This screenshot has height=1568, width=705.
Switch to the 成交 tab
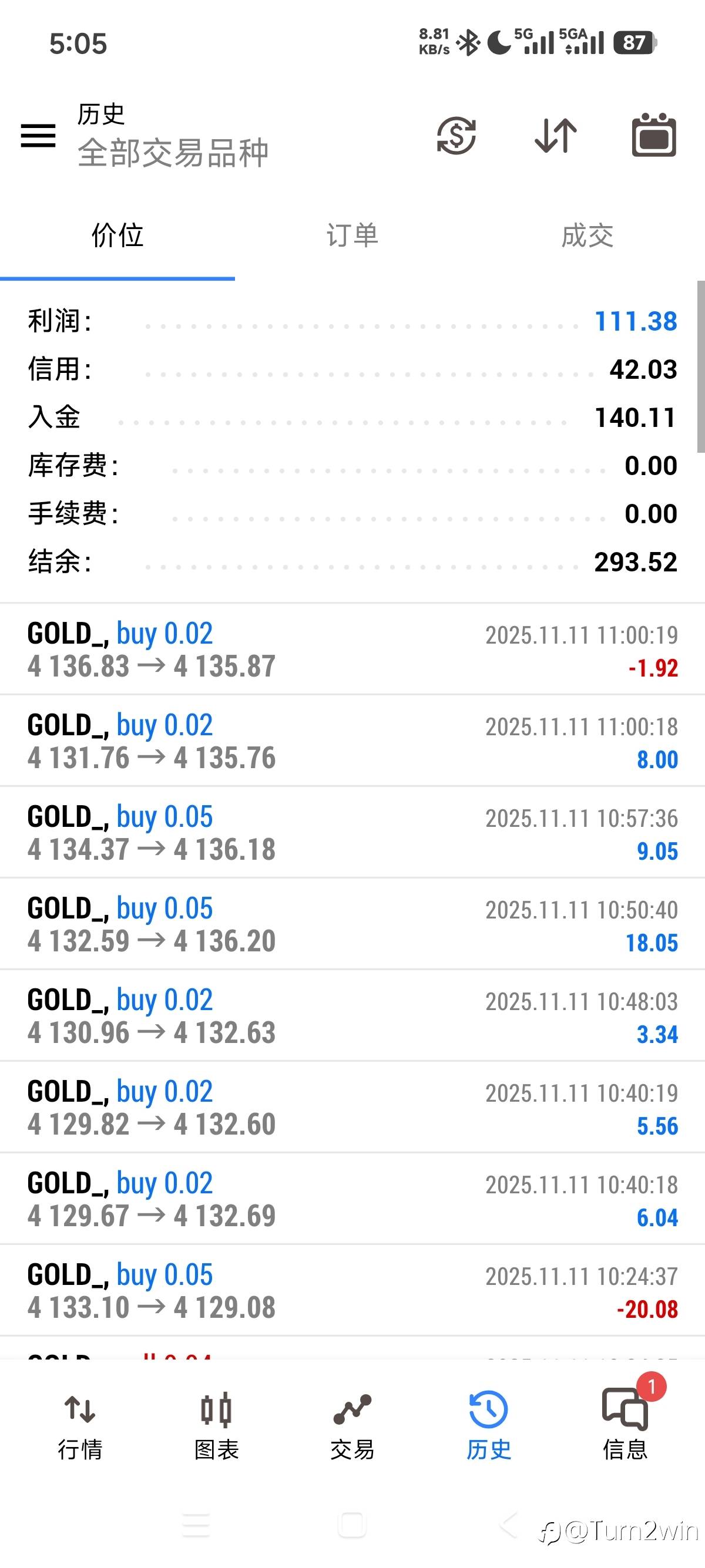click(587, 235)
